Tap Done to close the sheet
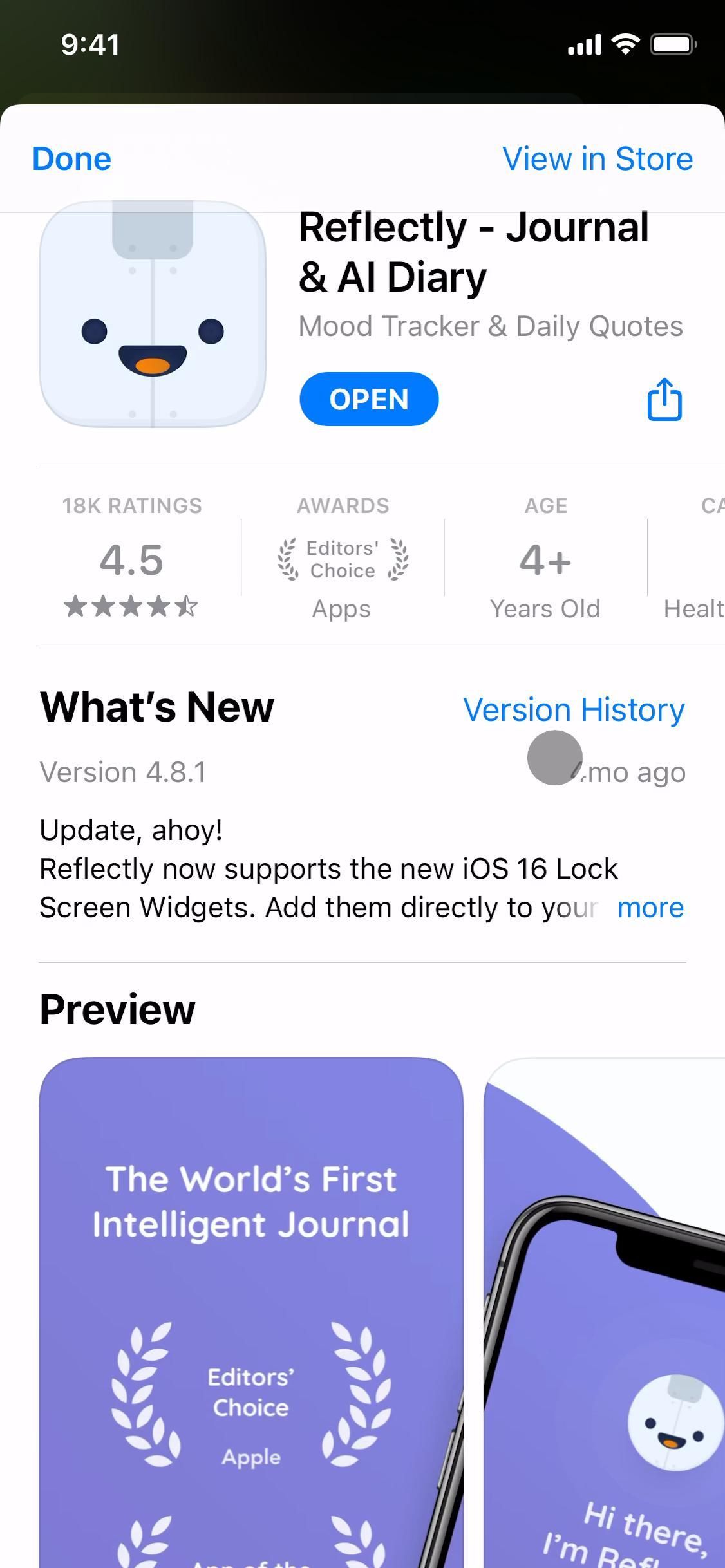The height and width of the screenshot is (1568, 725). (x=71, y=159)
